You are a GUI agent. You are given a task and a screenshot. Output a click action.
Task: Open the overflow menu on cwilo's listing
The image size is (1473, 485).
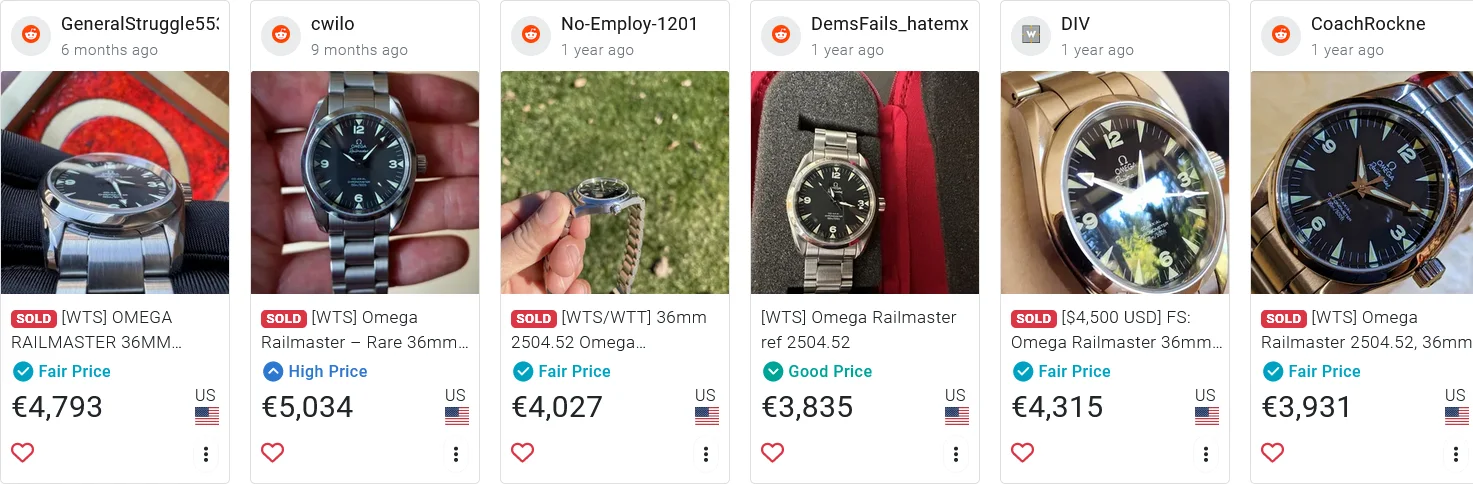click(x=456, y=454)
